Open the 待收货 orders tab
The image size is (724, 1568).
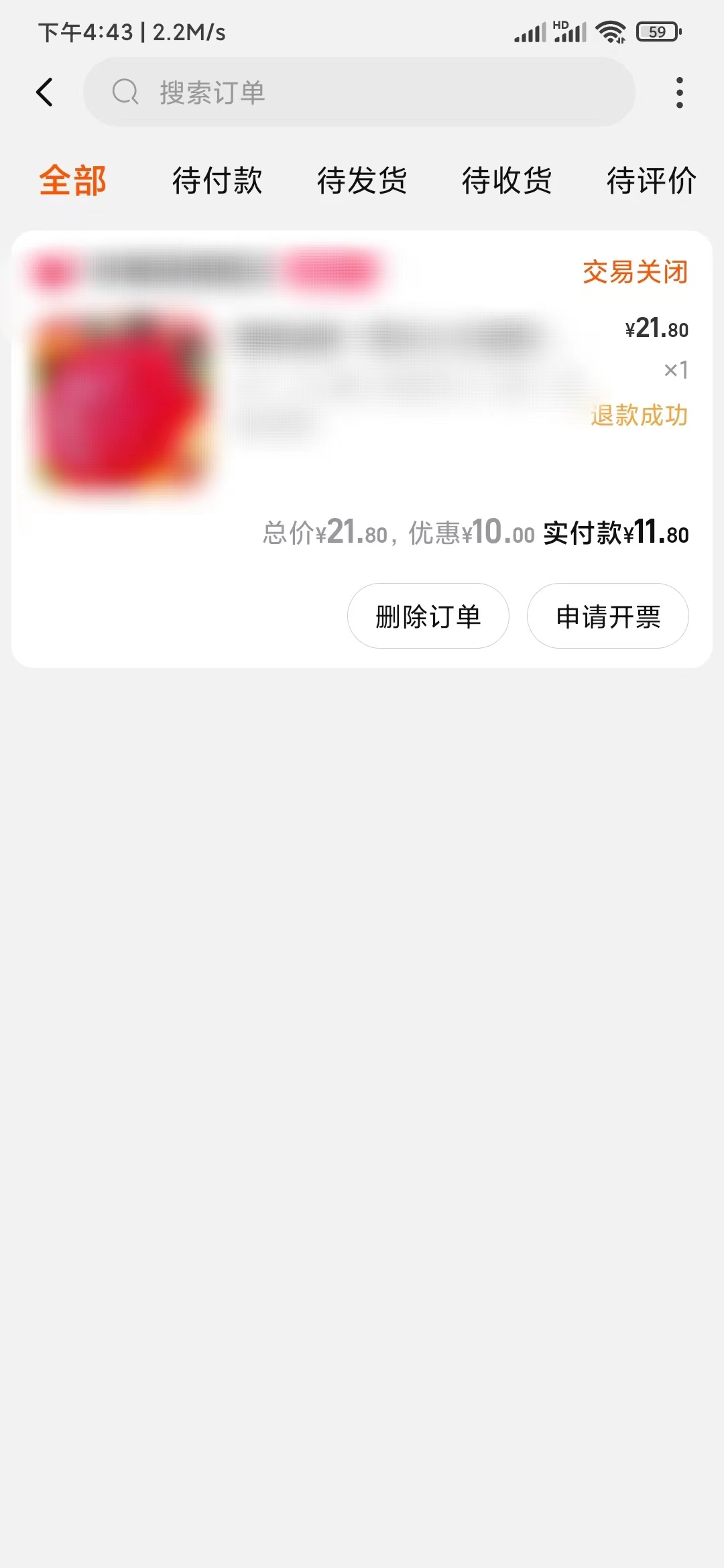(x=506, y=181)
